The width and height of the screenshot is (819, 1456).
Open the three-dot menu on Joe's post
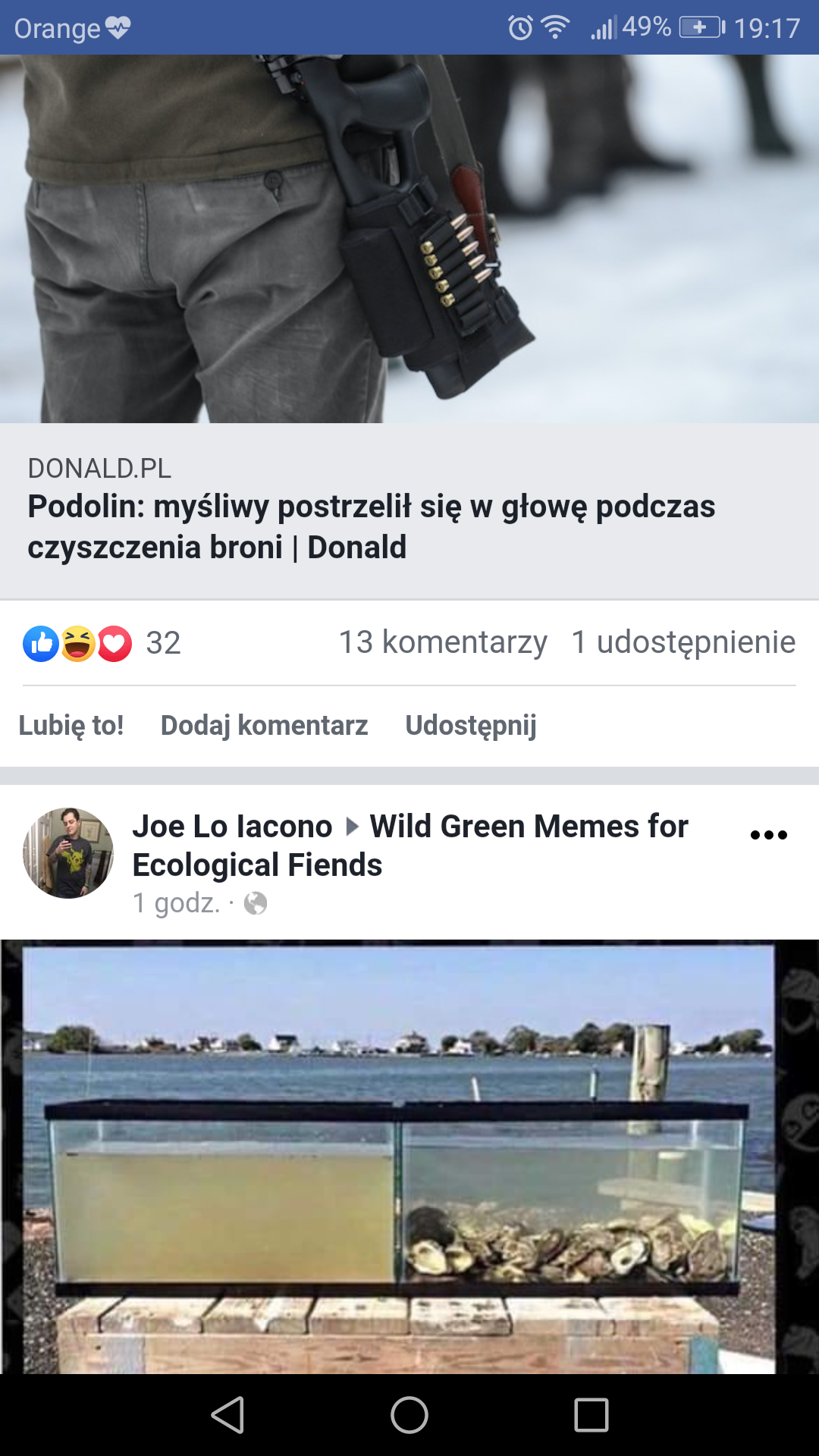768,835
